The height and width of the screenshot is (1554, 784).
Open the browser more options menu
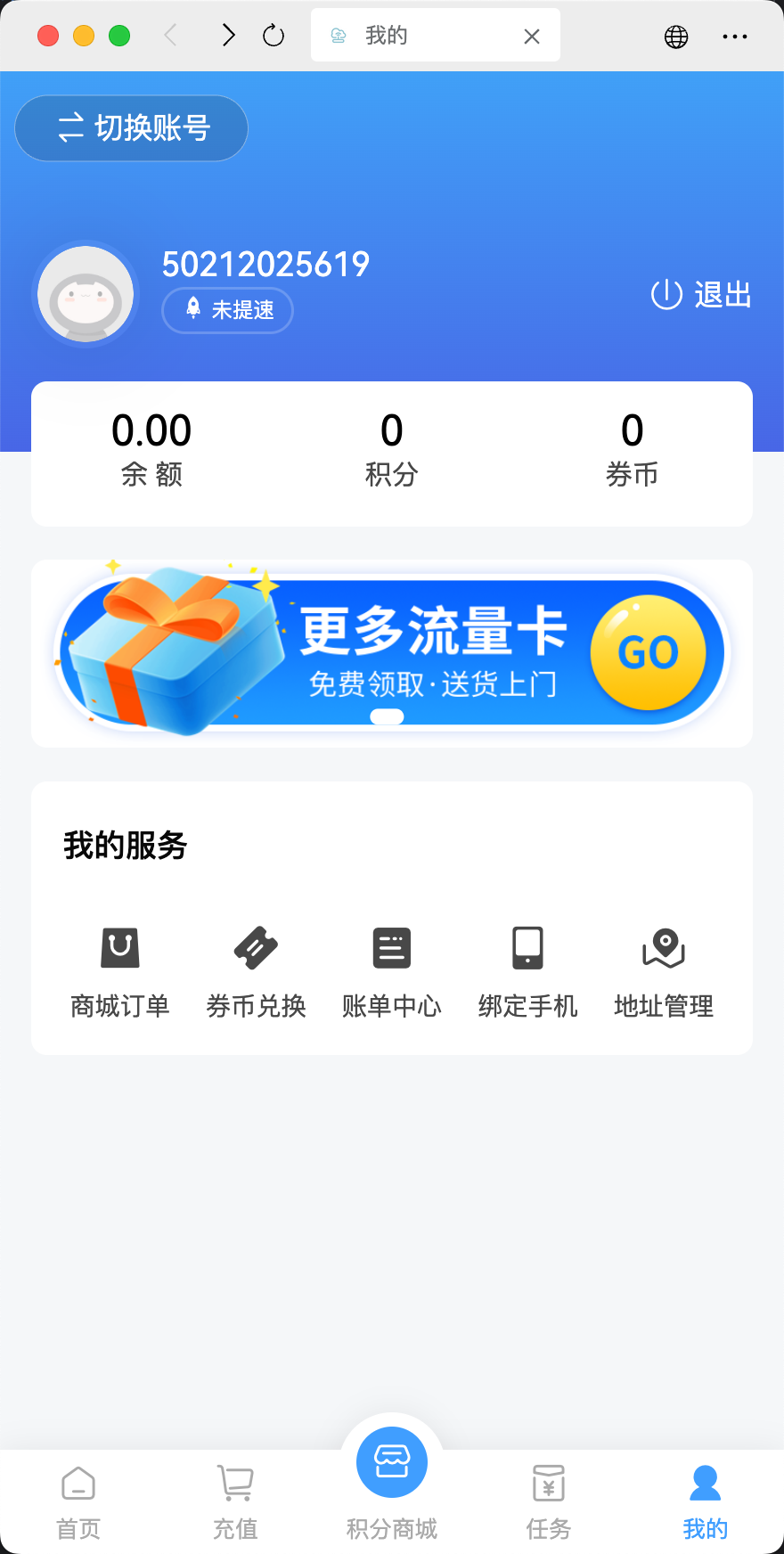coord(735,37)
